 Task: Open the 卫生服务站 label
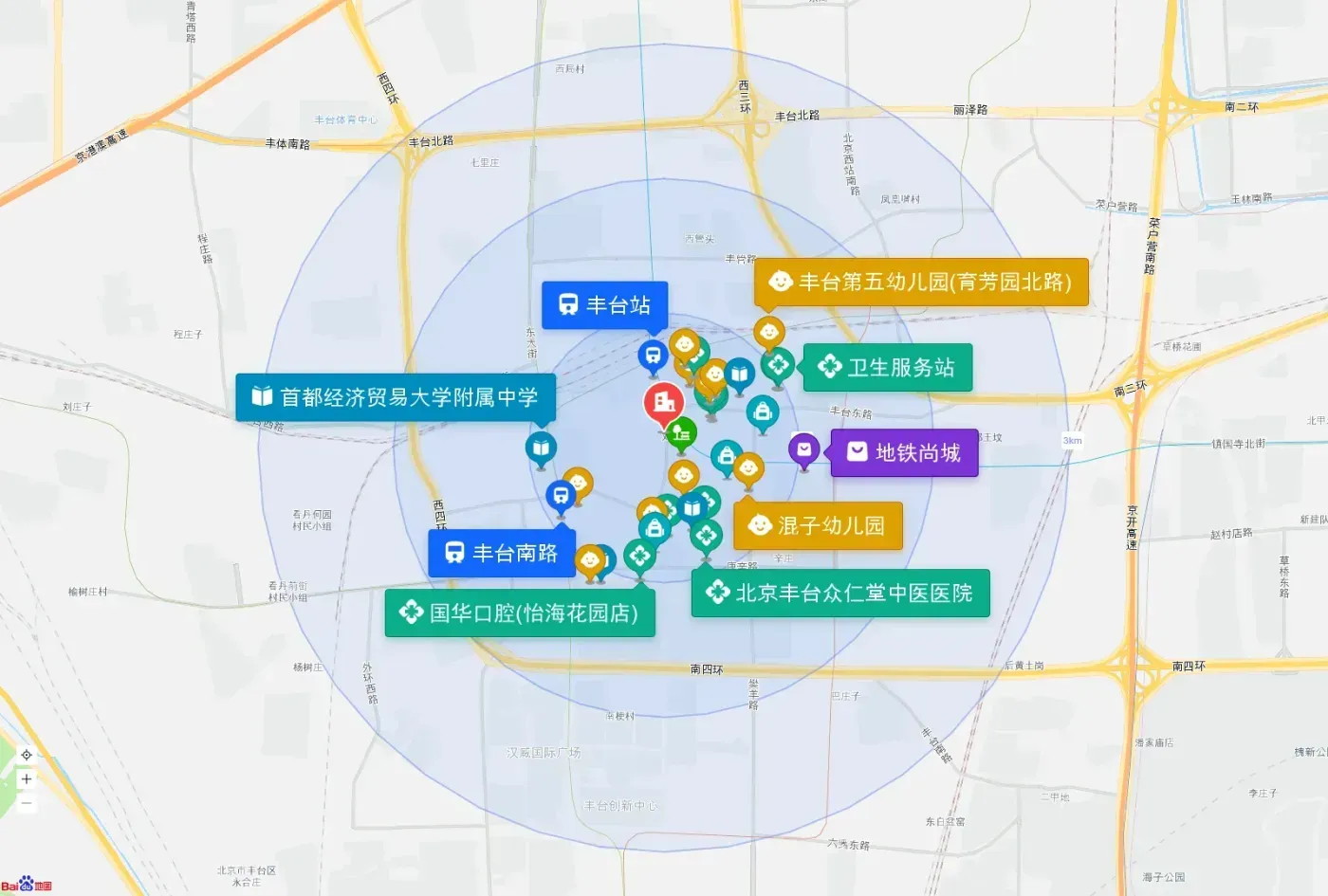888,368
